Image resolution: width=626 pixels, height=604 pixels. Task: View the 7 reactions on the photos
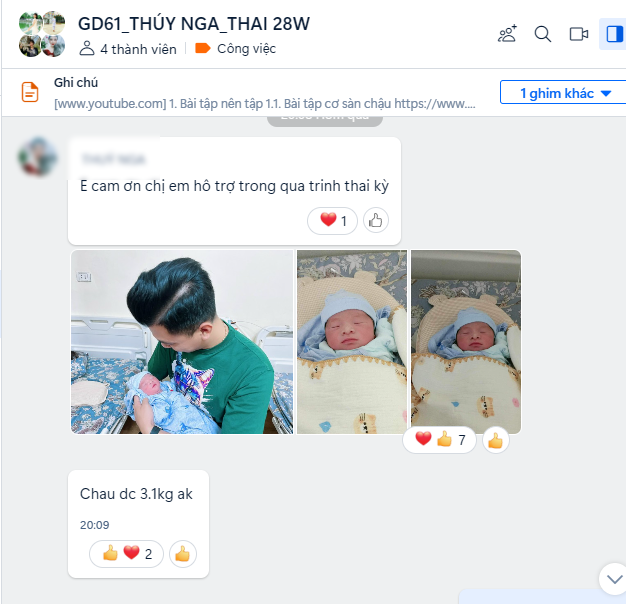(x=440, y=440)
